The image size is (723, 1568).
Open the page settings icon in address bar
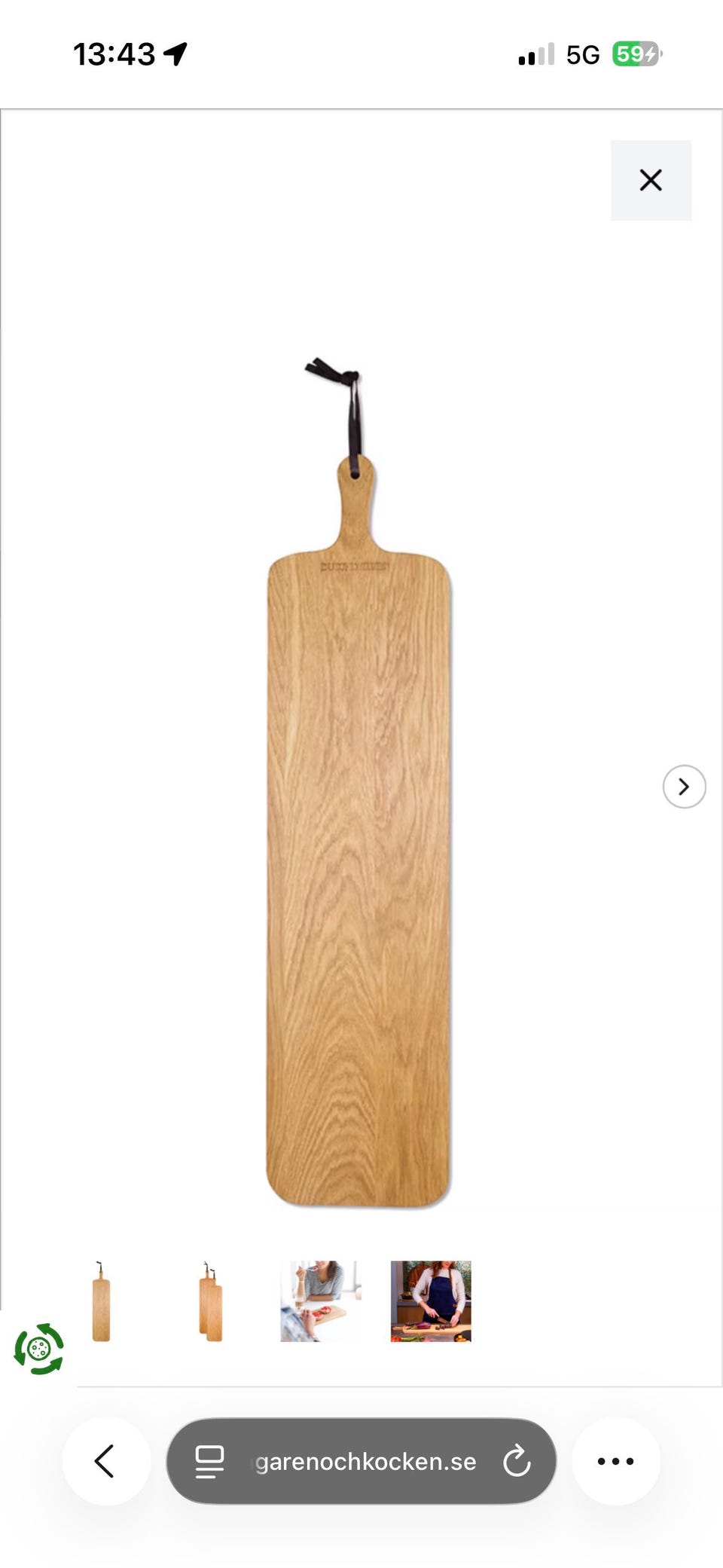pyautogui.click(x=209, y=1462)
